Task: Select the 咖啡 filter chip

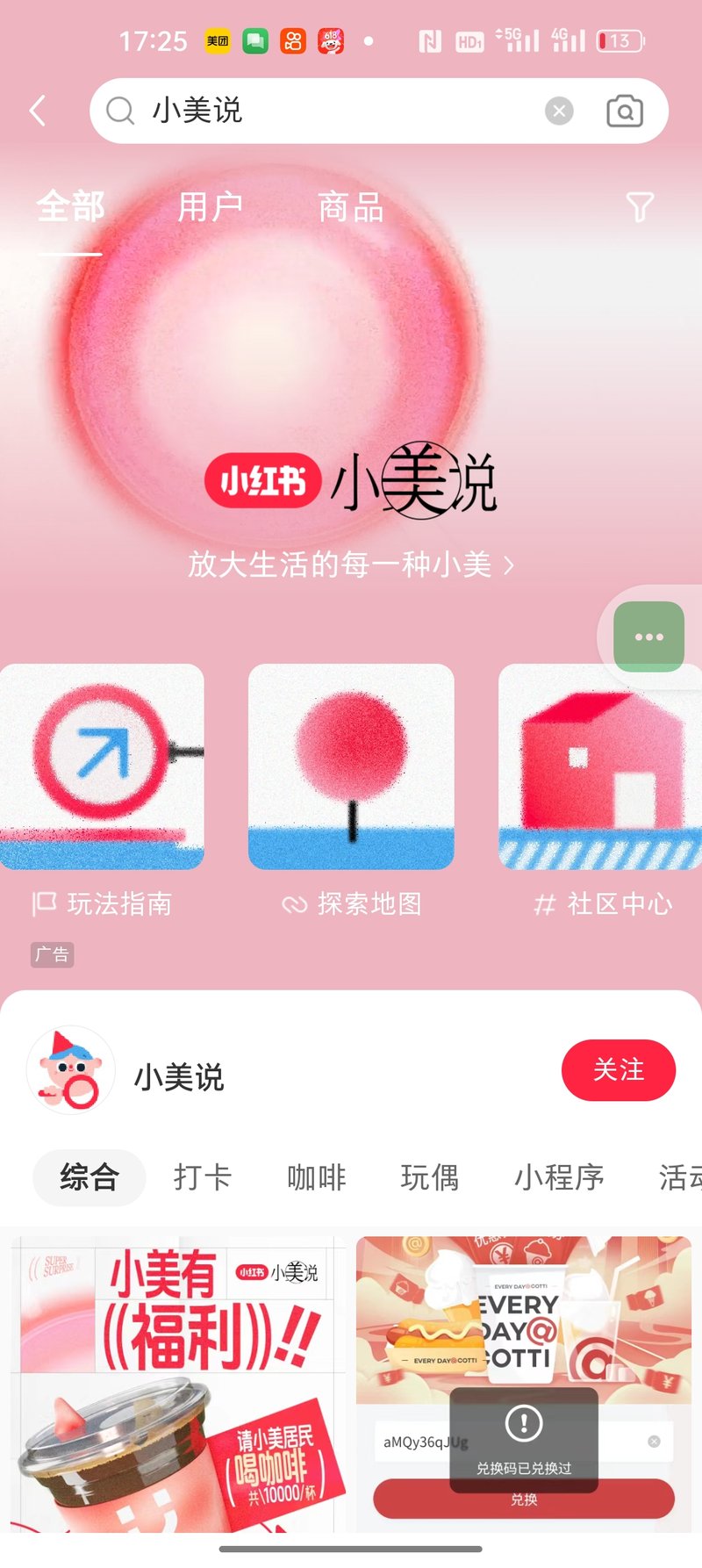Action: pos(316,1177)
